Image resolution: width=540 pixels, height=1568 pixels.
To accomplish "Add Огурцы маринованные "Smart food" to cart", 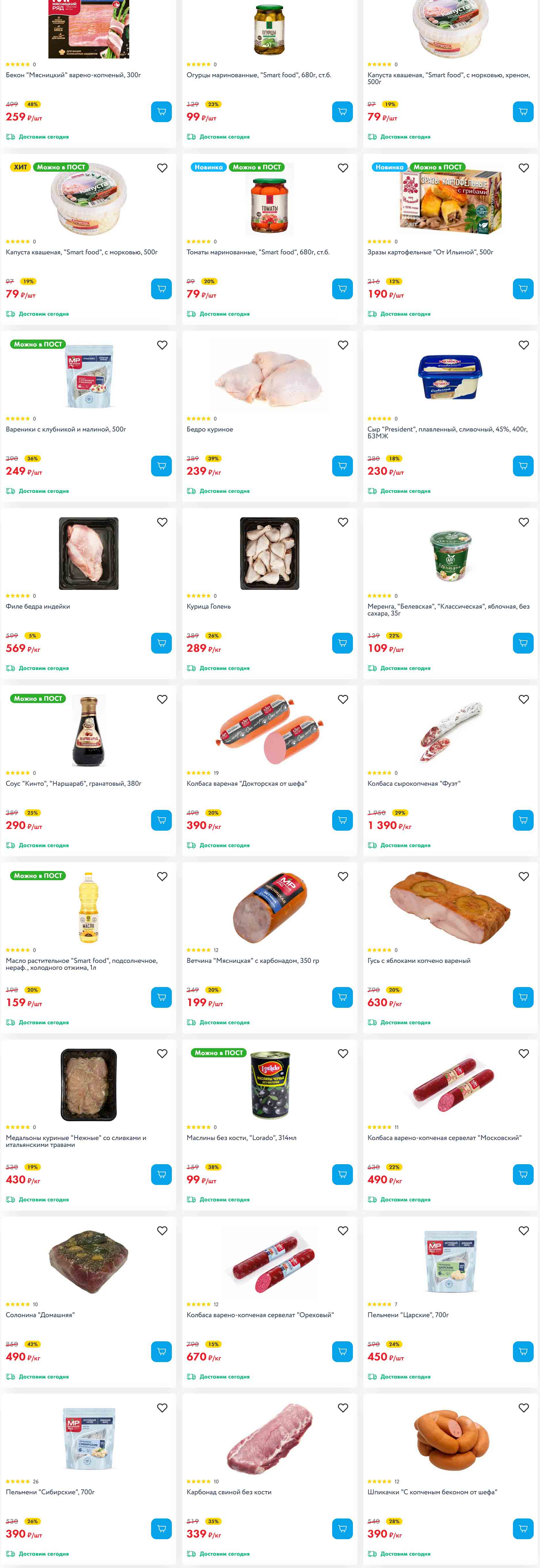I will point(342,112).
